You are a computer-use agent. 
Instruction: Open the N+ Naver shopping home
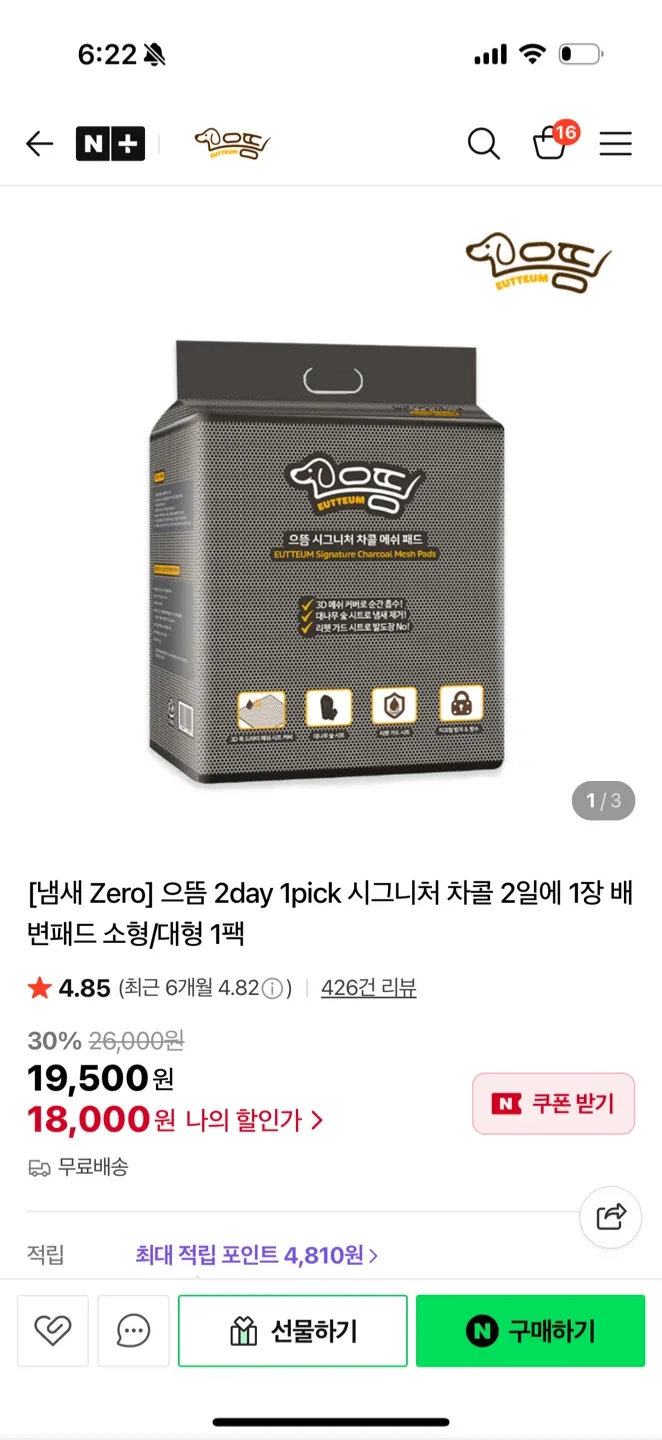(x=110, y=144)
